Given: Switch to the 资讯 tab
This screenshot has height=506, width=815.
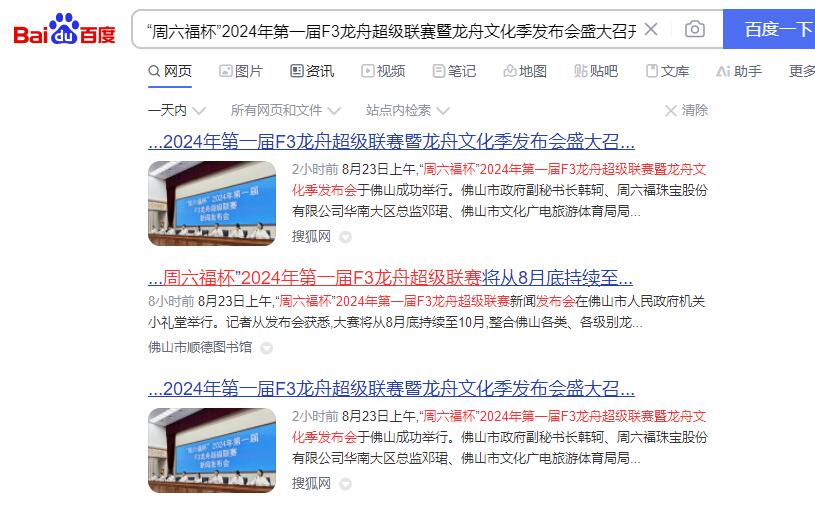Looking at the screenshot, I should [x=312, y=71].
